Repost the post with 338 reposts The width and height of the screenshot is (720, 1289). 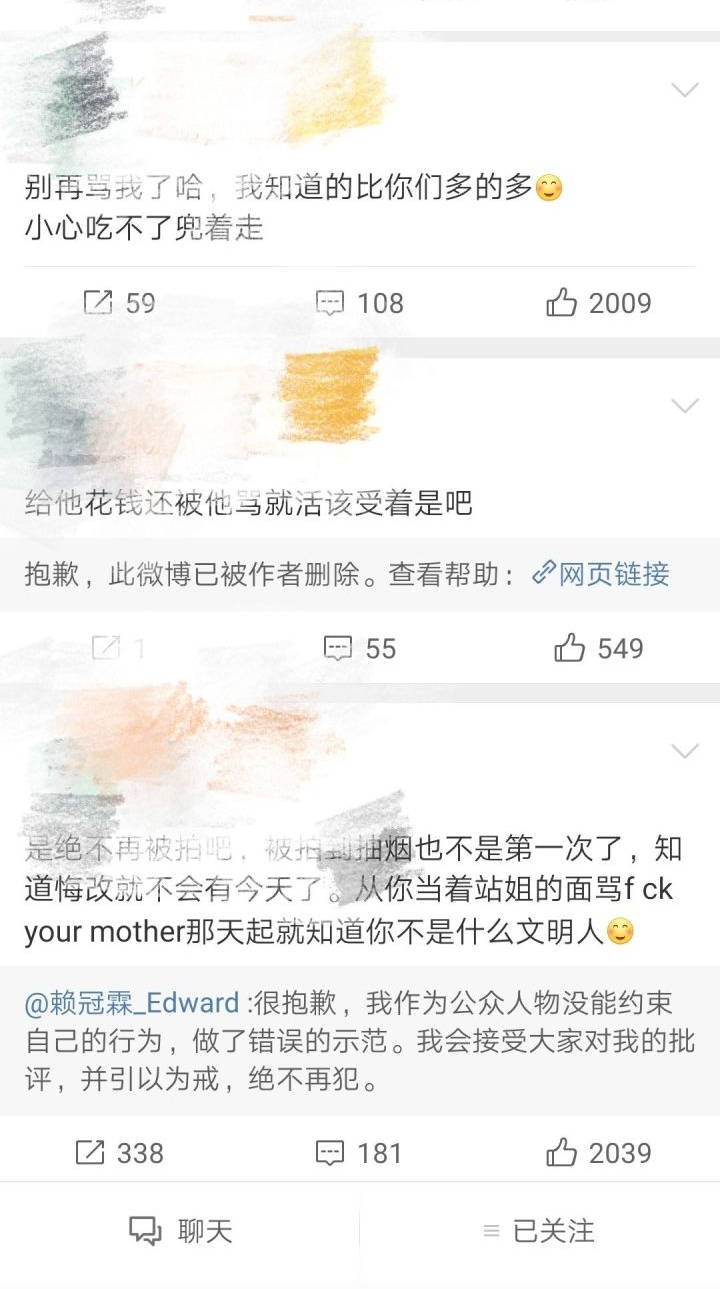coord(119,1153)
